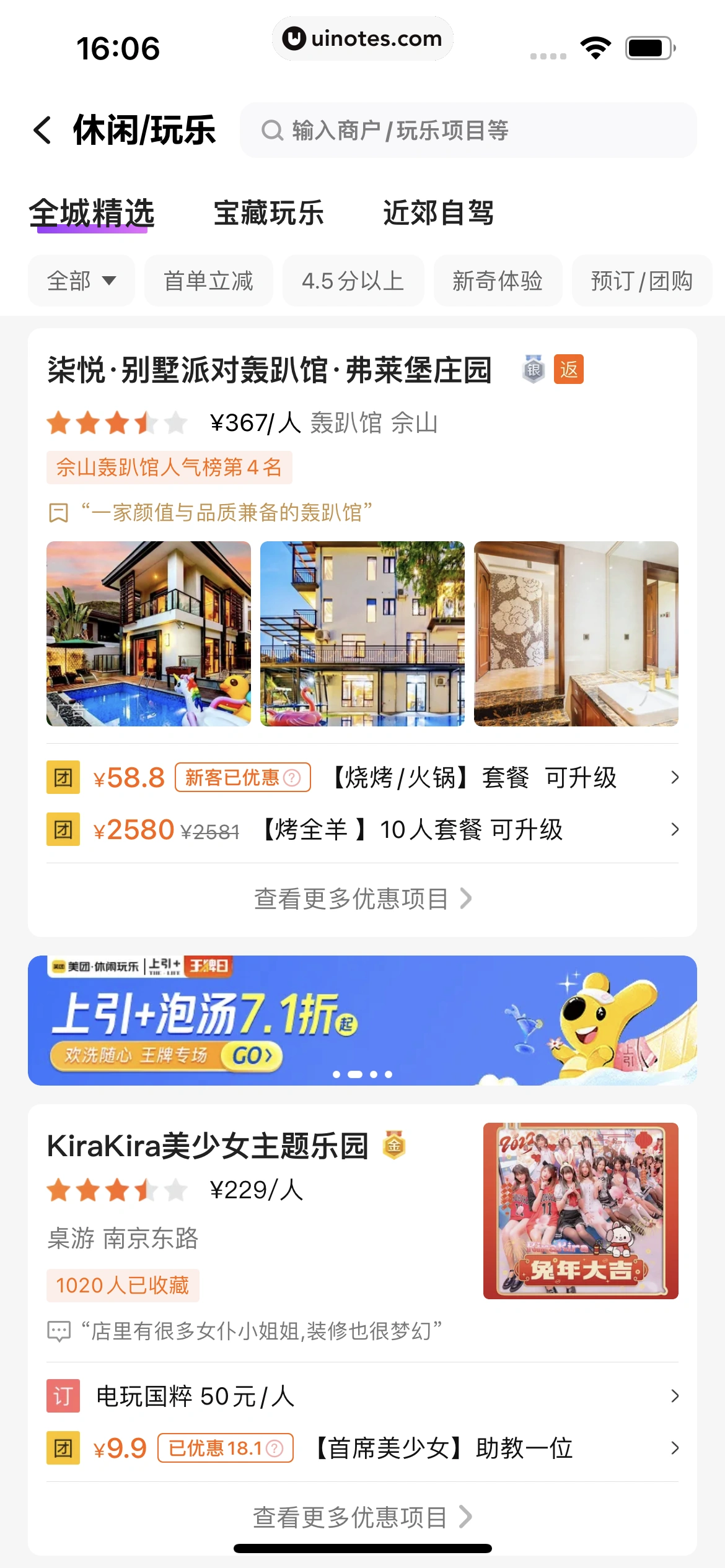
Task: Select the 新奇体验 filter chip
Action: [497, 281]
